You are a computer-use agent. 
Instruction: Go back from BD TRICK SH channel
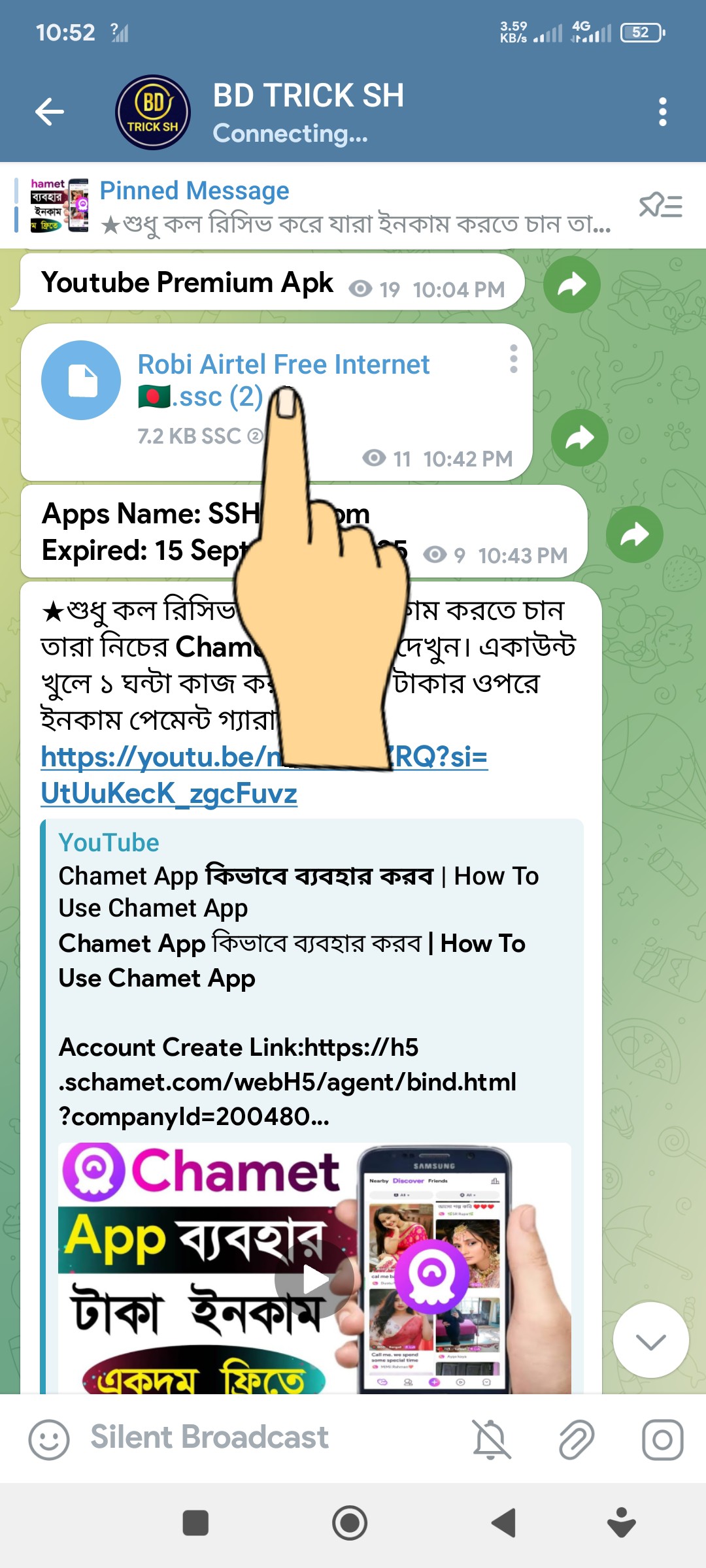pyautogui.click(x=50, y=112)
